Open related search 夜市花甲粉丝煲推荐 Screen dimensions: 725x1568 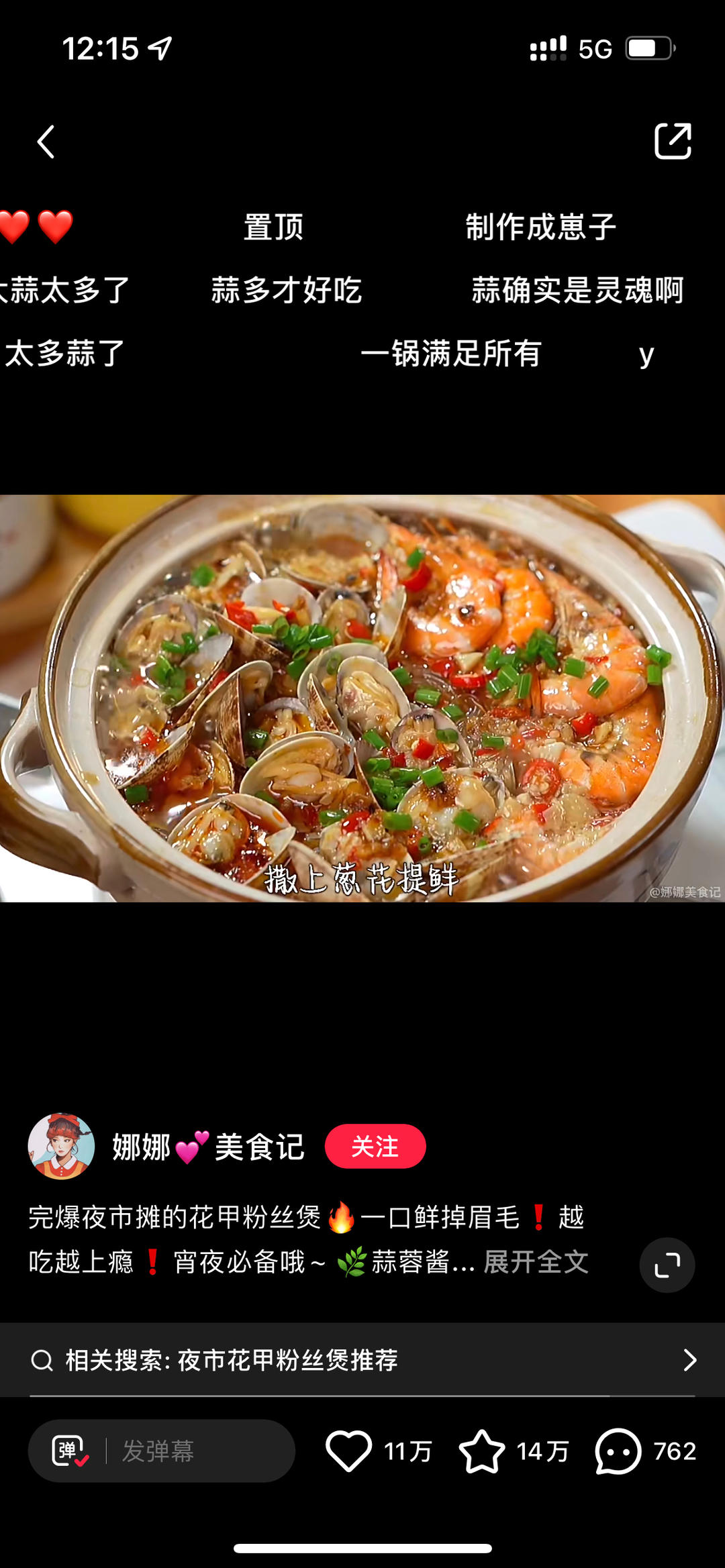click(362, 1360)
